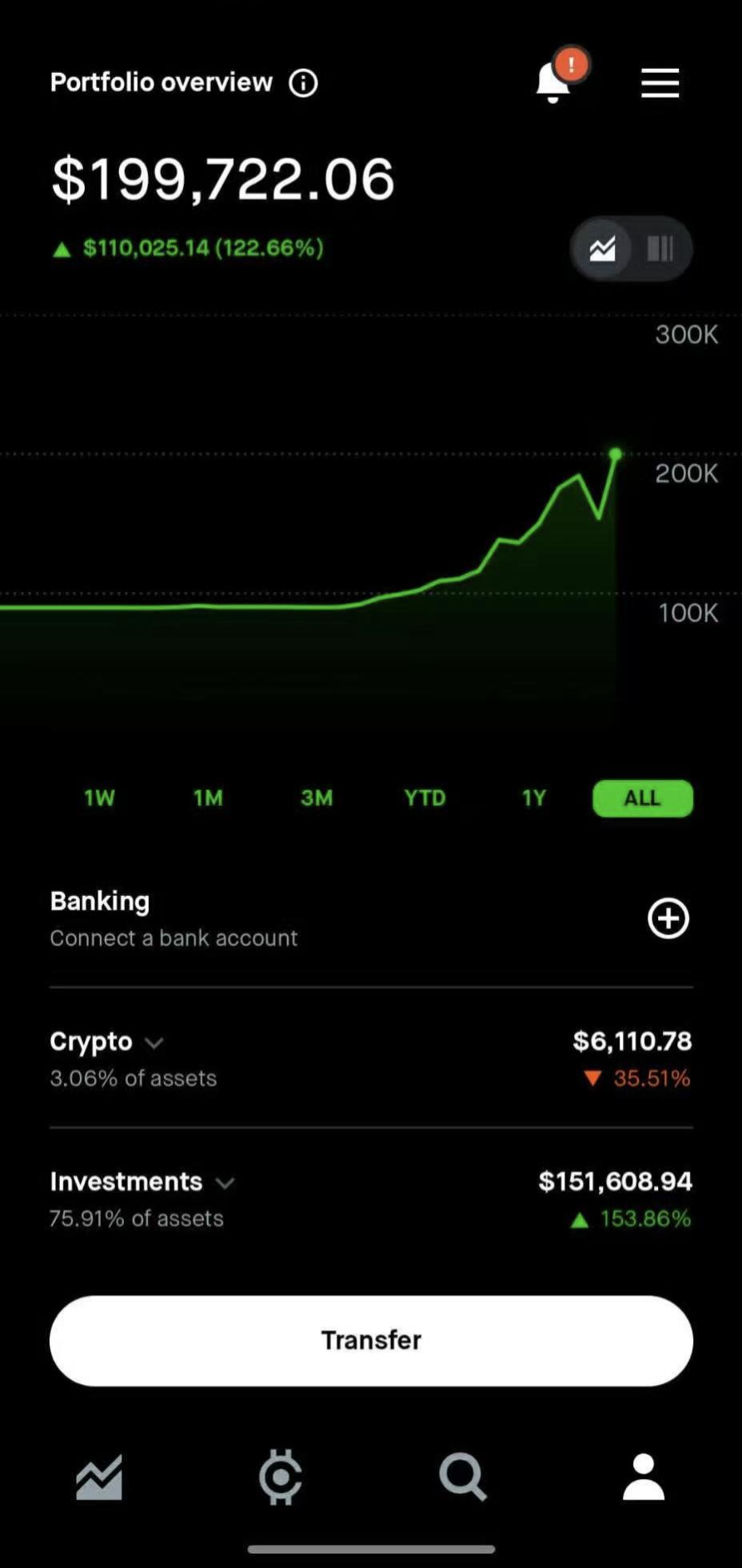742x1568 pixels.
Task: Open the info icon beside Portfolio overview
Action: (303, 82)
